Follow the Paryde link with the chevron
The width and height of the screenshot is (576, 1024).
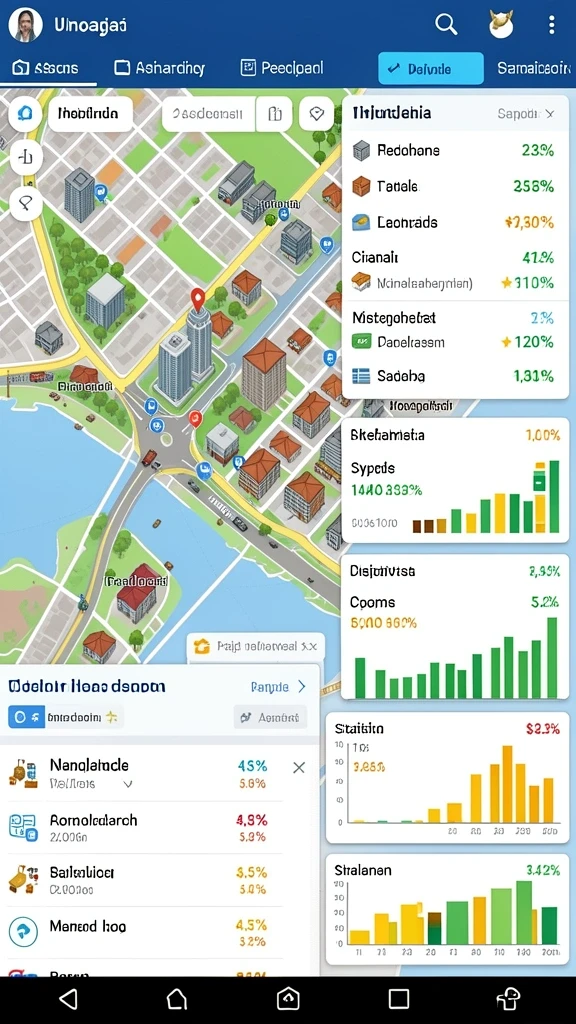pyautogui.click(x=278, y=687)
